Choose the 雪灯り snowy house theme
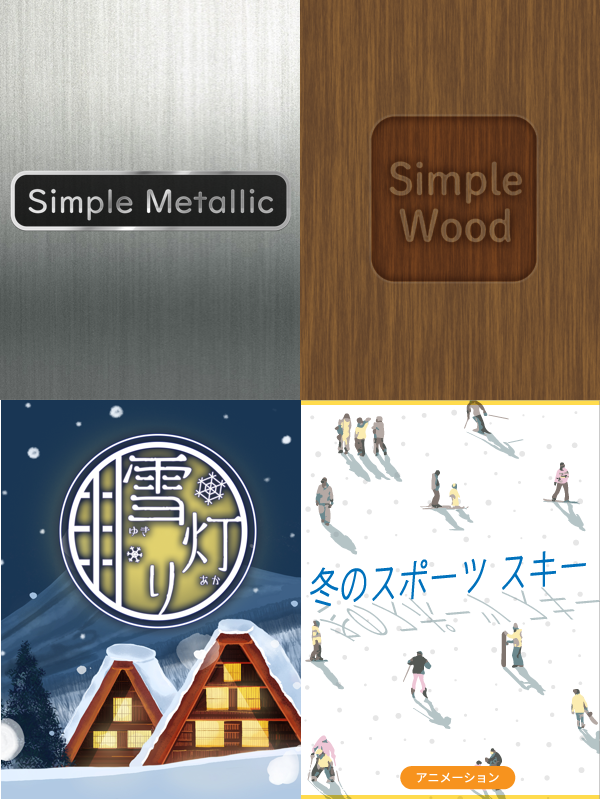Screen dimensions: 600x799 pyautogui.click(x=150, y=600)
